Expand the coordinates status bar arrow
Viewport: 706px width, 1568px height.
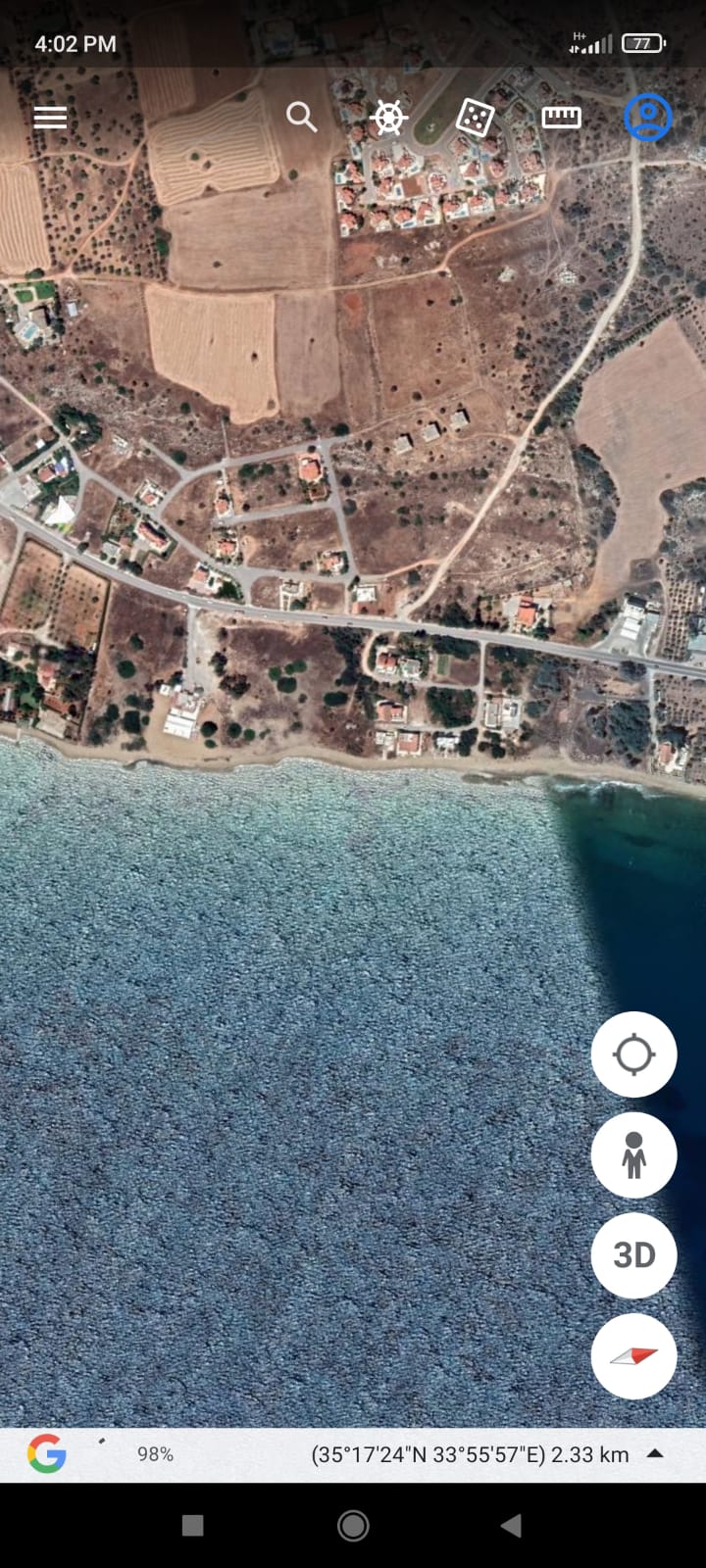click(x=655, y=1453)
